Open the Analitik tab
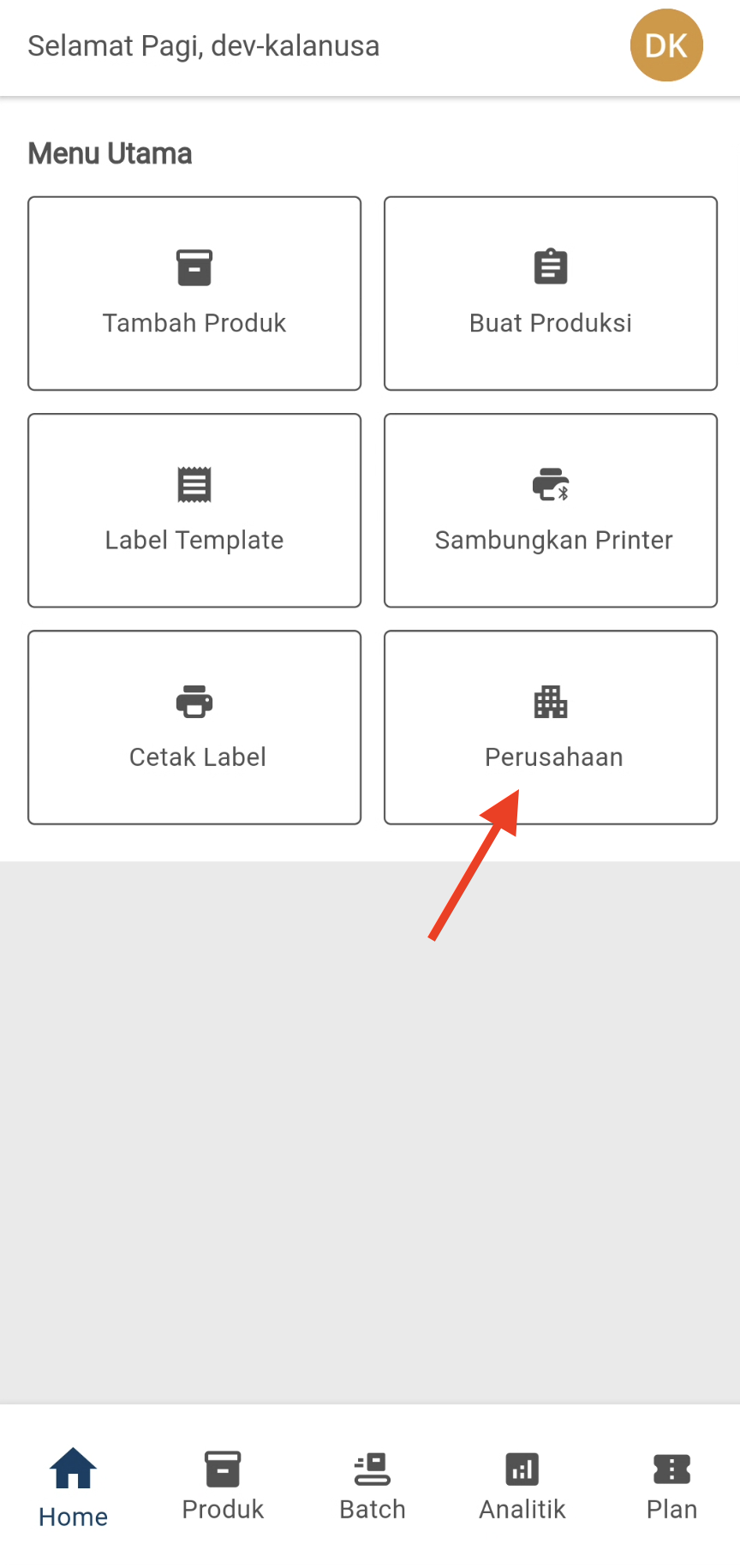The height and width of the screenshot is (1568, 740). point(522,1486)
